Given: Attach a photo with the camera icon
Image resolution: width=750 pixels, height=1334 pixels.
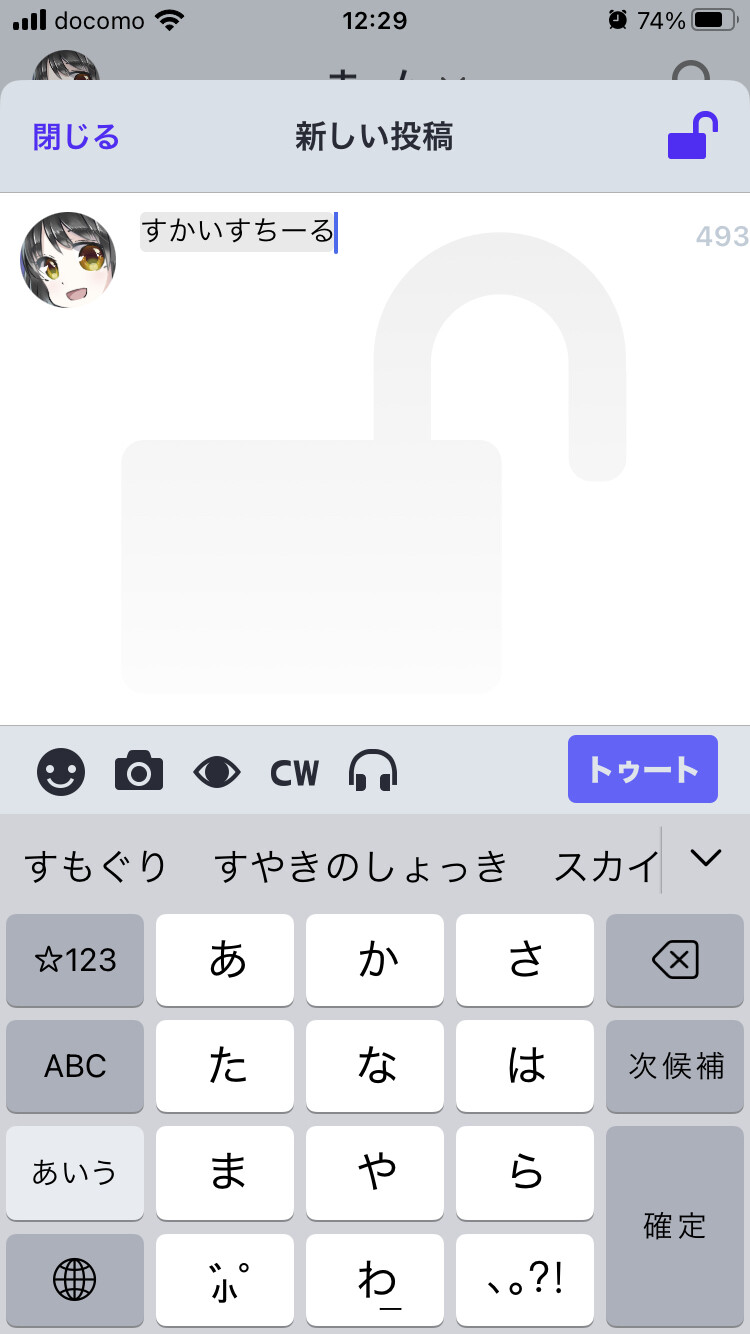Looking at the screenshot, I should [x=139, y=771].
